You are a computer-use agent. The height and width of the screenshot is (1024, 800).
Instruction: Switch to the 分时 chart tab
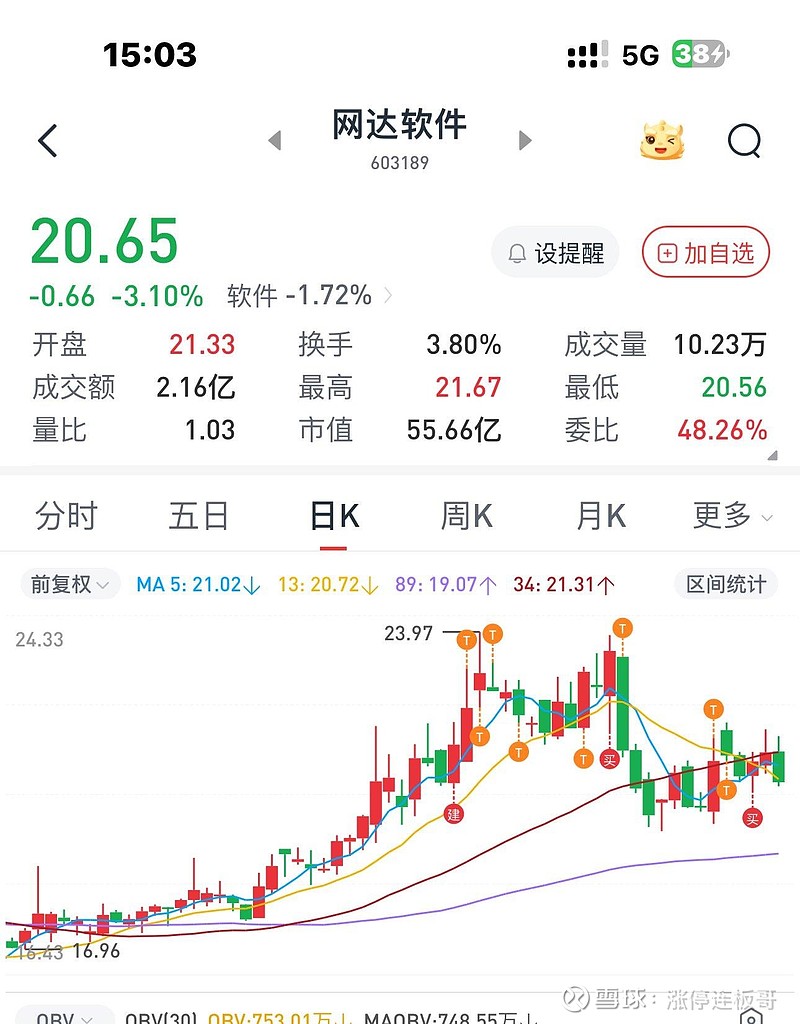pos(66,516)
